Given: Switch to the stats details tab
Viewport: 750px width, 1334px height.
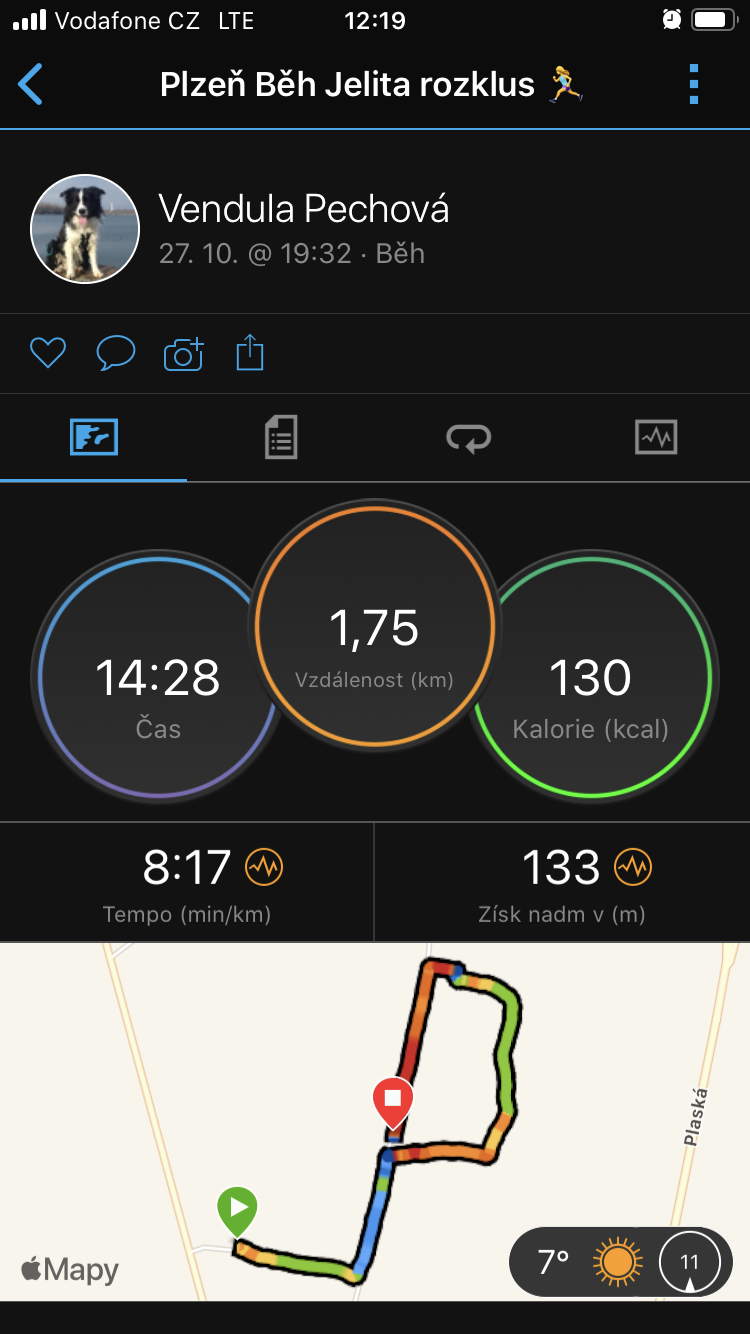Looking at the screenshot, I should coord(281,438).
